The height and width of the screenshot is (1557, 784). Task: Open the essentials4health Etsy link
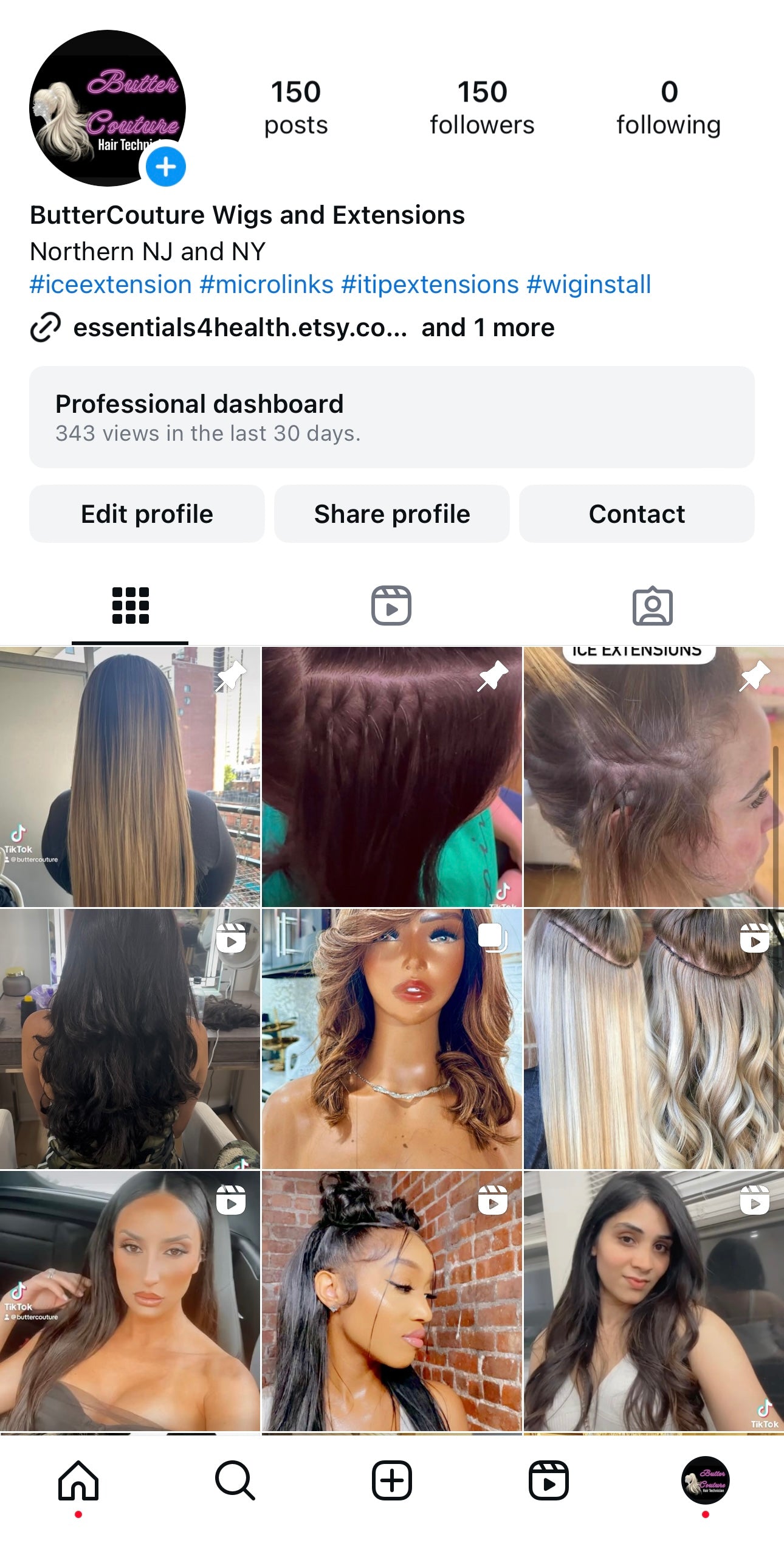click(x=239, y=328)
